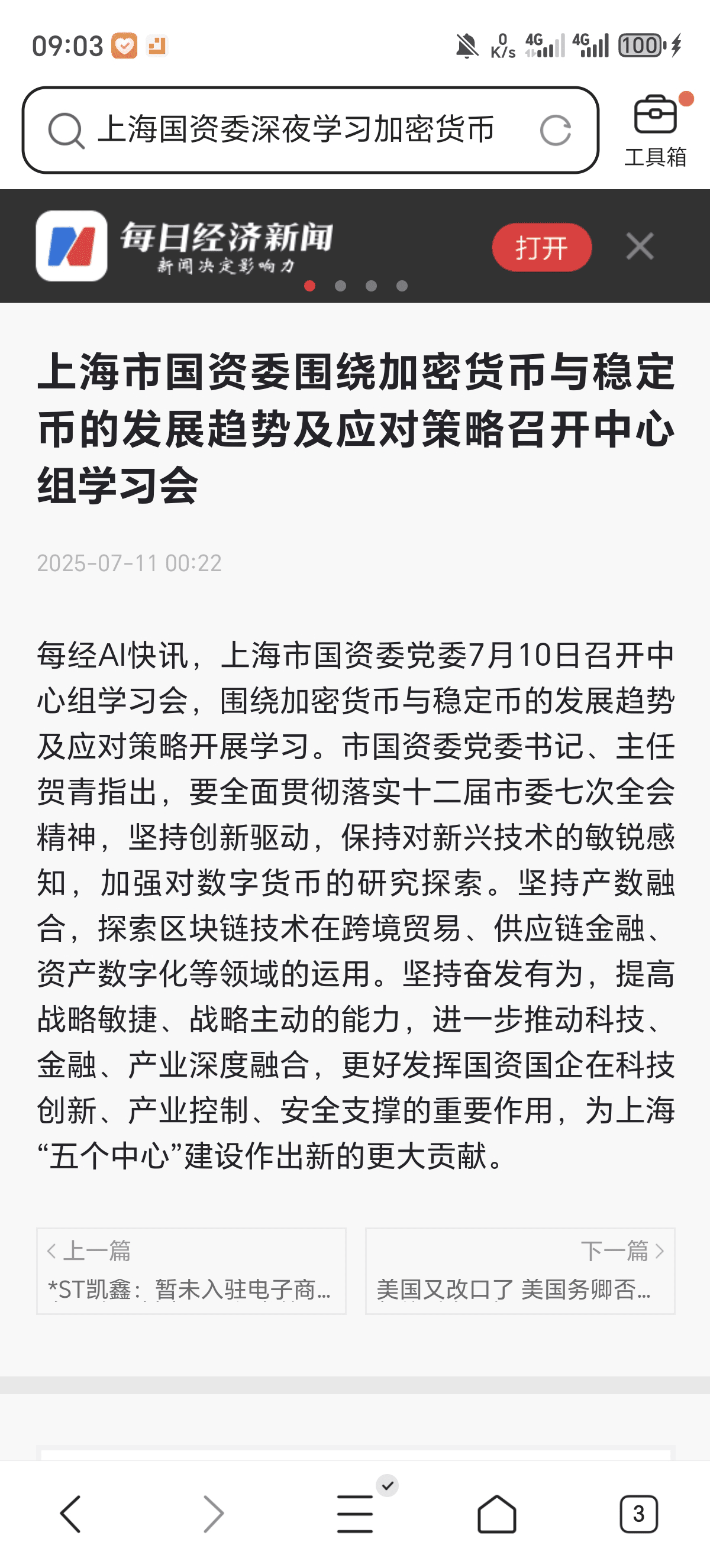Viewport: 710px width, 1568px height.
Task: Reload the page with the refresh icon
Action: (556, 130)
